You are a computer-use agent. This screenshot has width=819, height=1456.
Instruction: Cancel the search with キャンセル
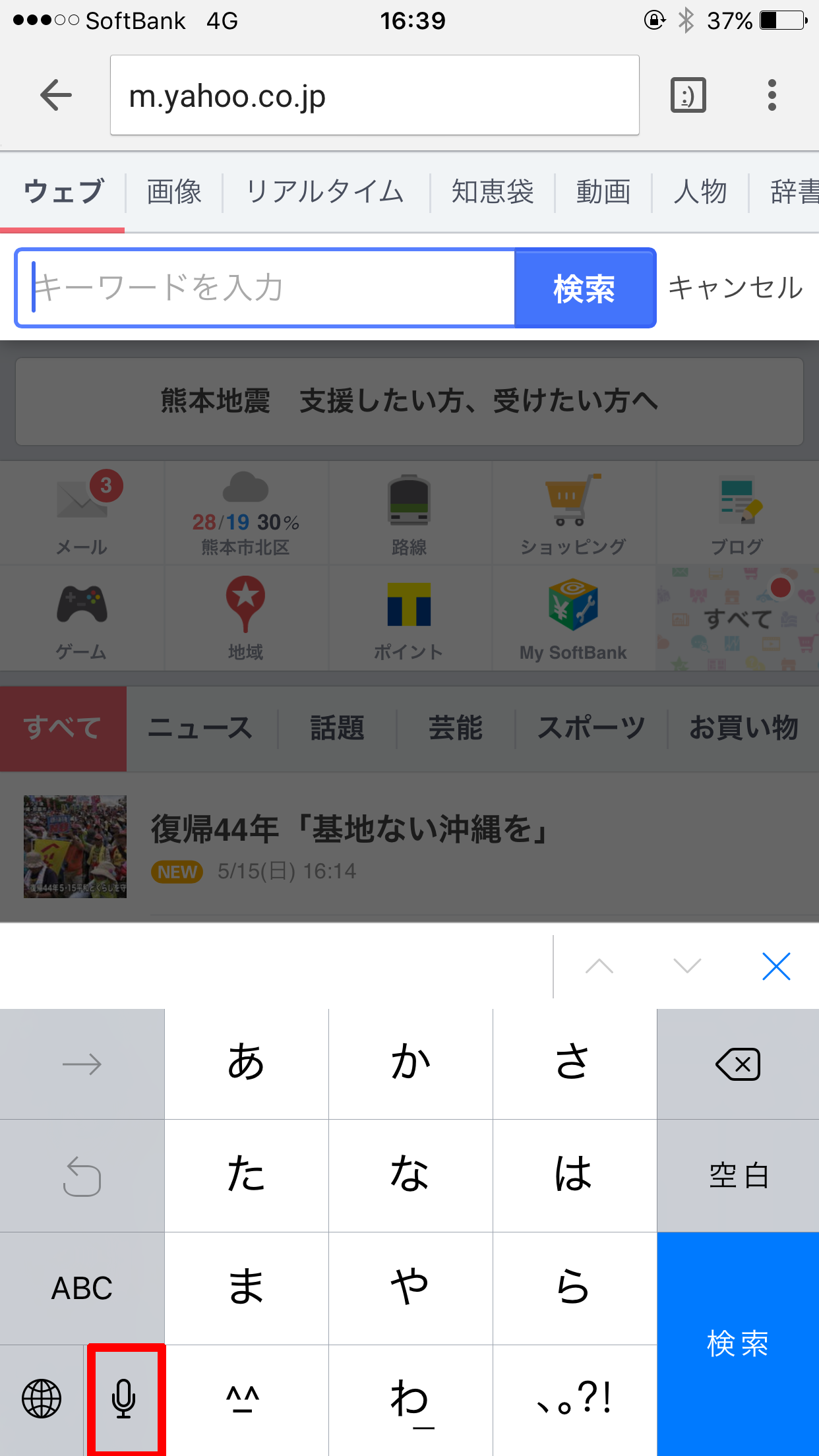[736, 288]
